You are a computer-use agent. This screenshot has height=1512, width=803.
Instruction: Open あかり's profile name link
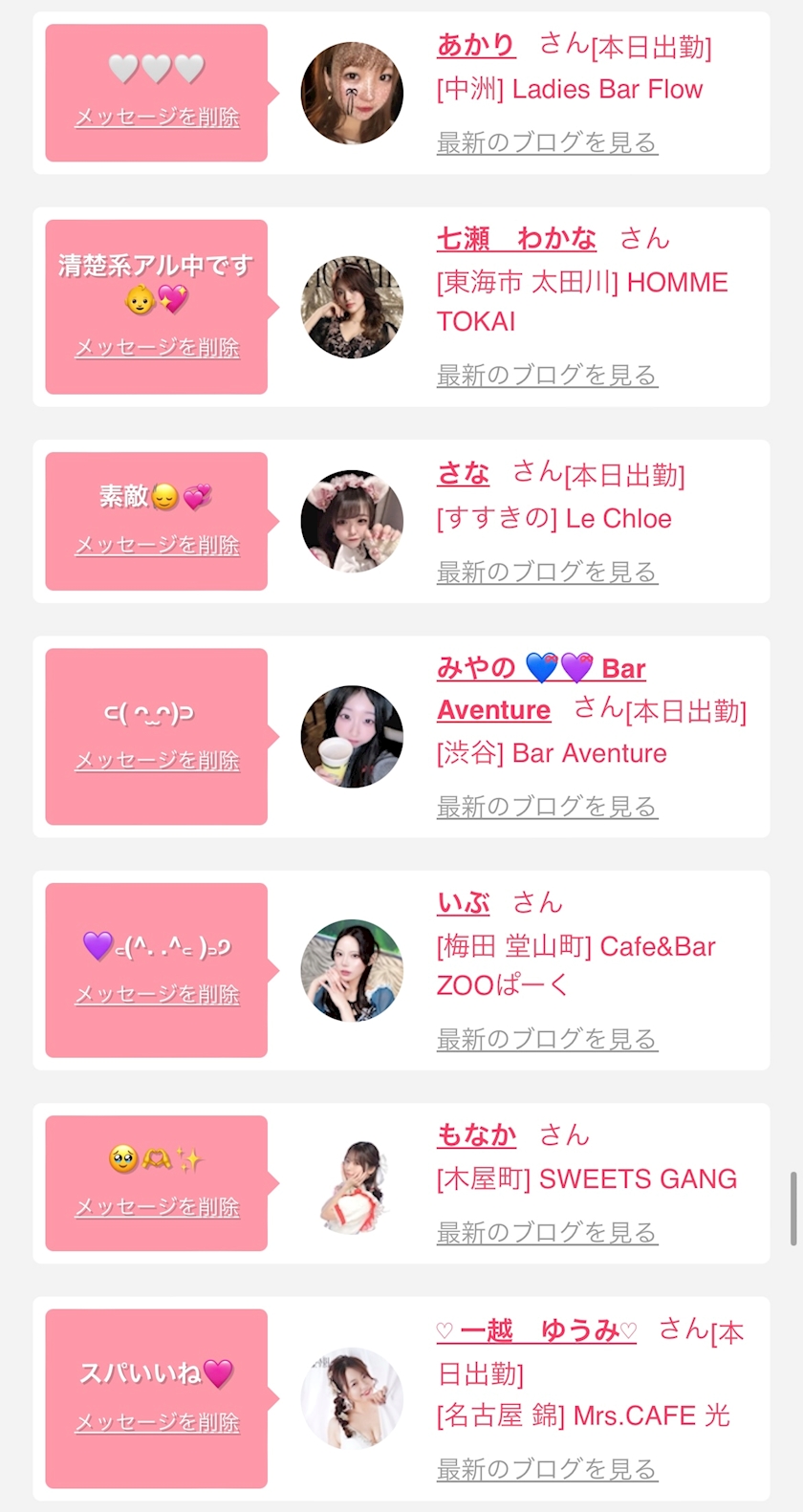476,45
